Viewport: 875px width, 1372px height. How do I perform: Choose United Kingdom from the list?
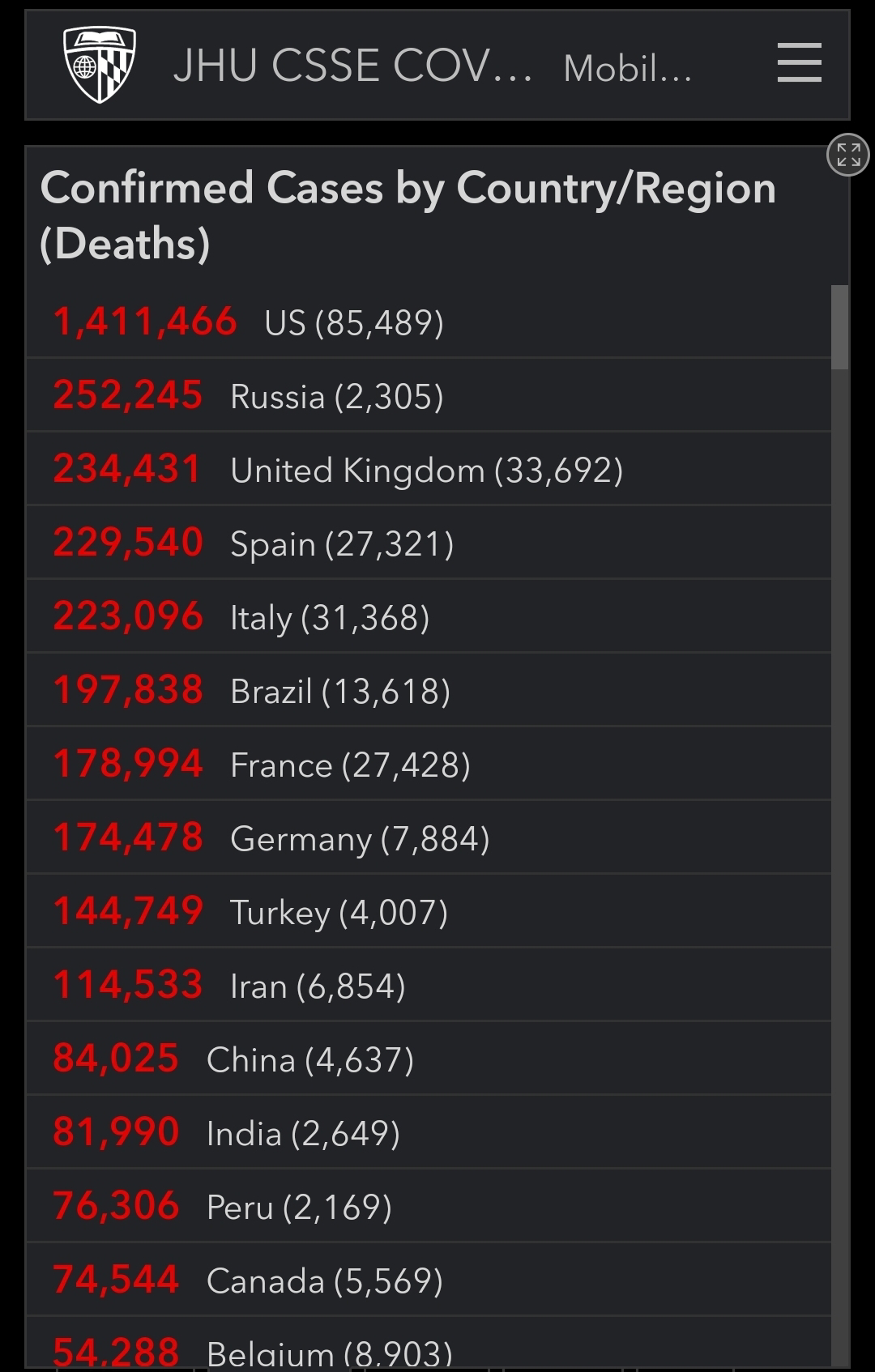[x=429, y=469]
